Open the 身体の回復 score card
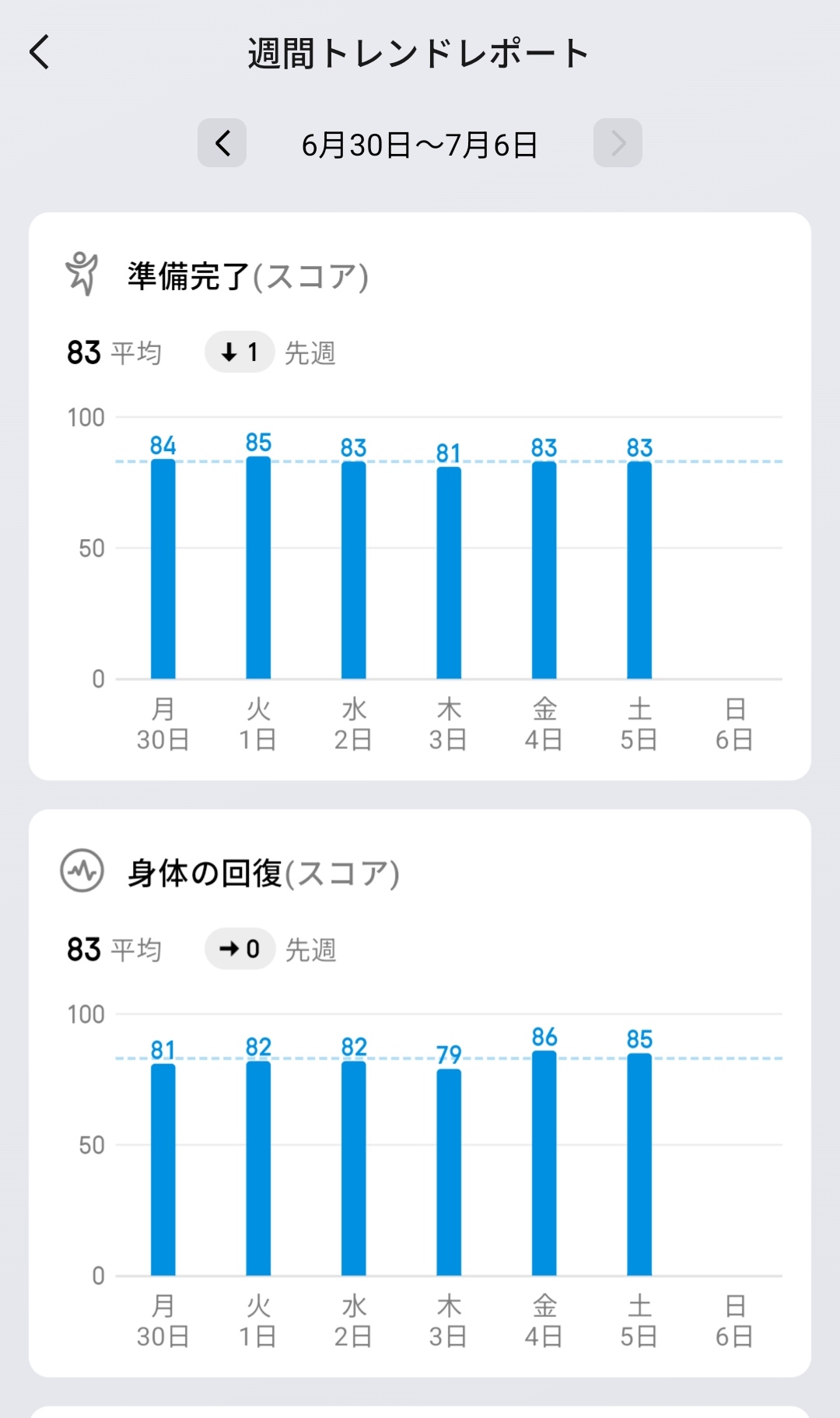Screen dimensions: 840x1418 point(420,1093)
